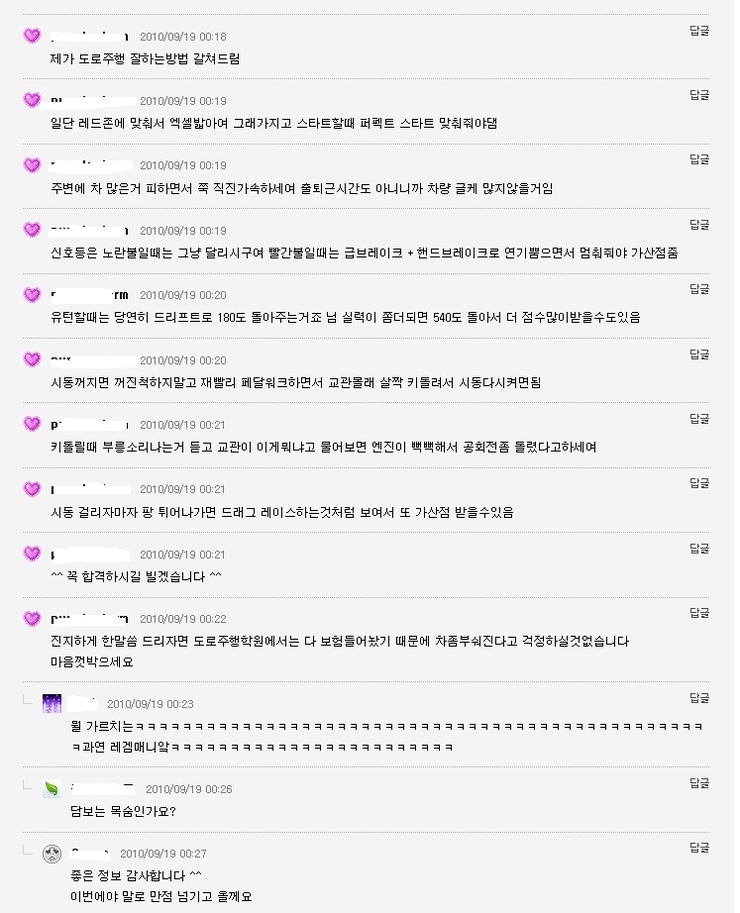Reply to comment '제가 도로주행 잘하는방법 갈쳐드림'

pyautogui.click(x=699, y=31)
